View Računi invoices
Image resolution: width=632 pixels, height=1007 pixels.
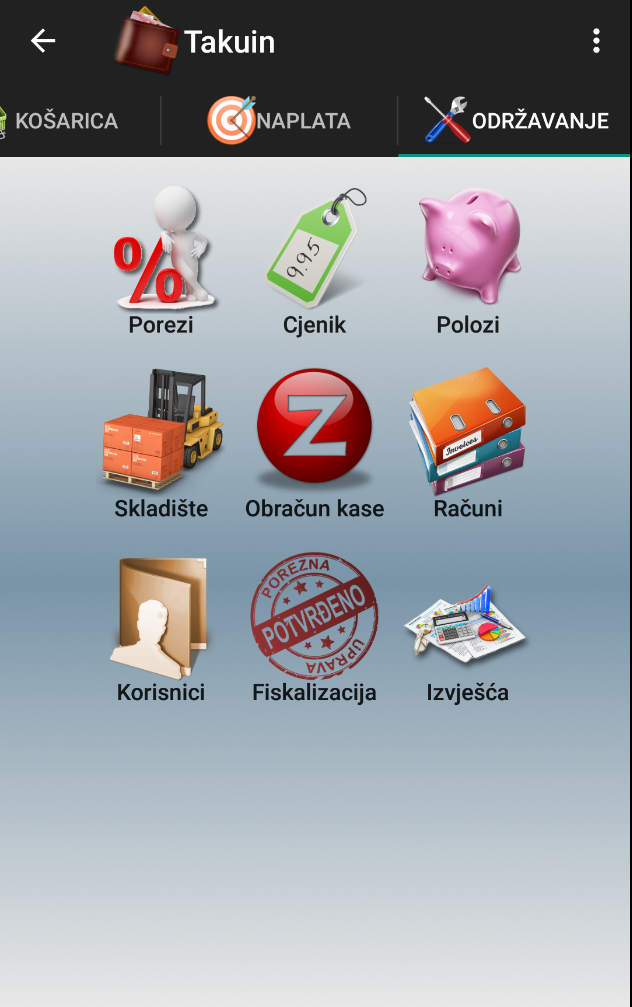point(468,444)
